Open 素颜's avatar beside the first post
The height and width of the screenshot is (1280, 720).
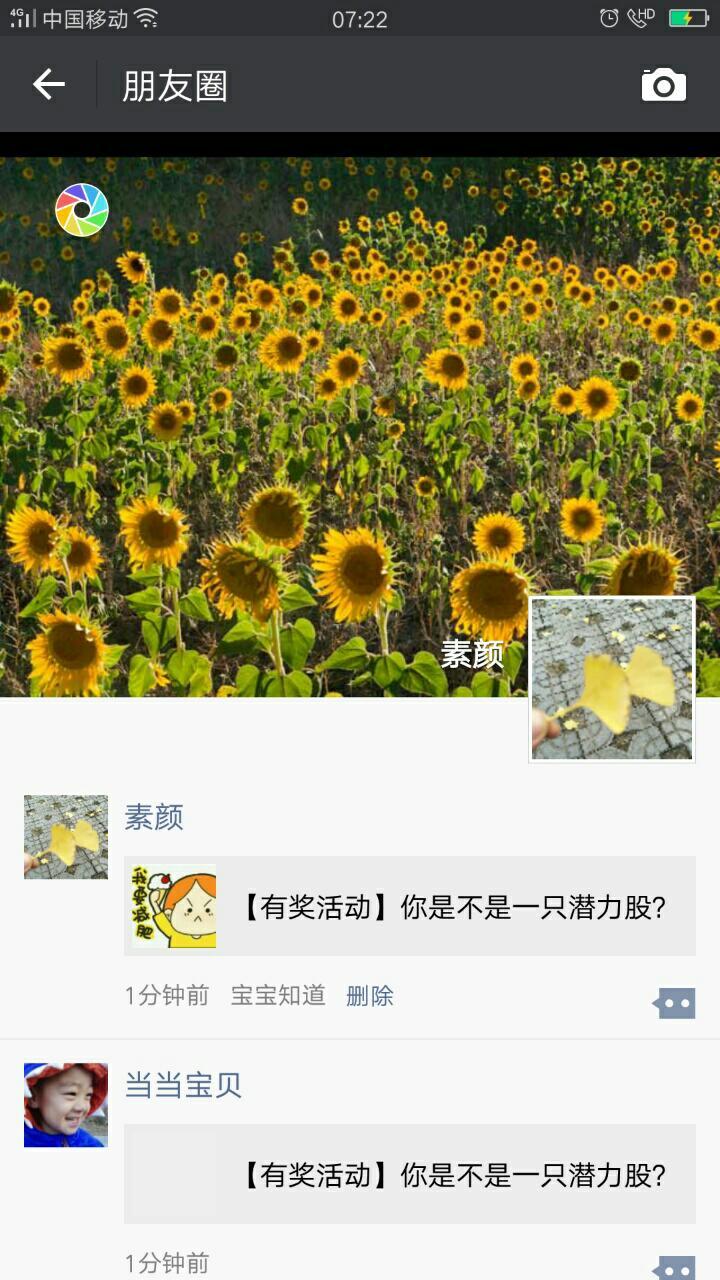(66, 837)
